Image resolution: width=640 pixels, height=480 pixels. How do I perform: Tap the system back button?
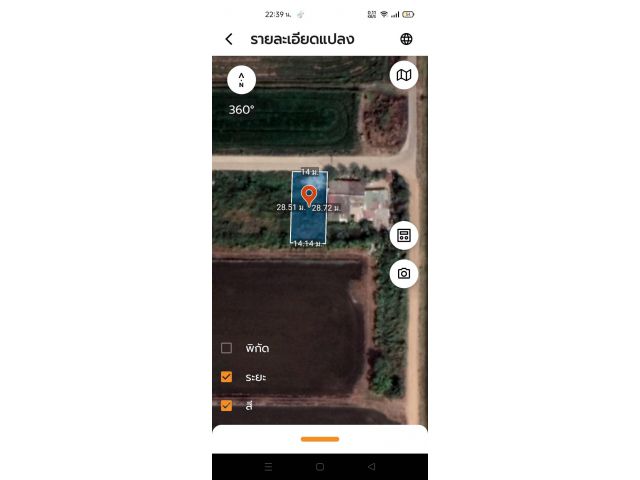click(x=371, y=467)
